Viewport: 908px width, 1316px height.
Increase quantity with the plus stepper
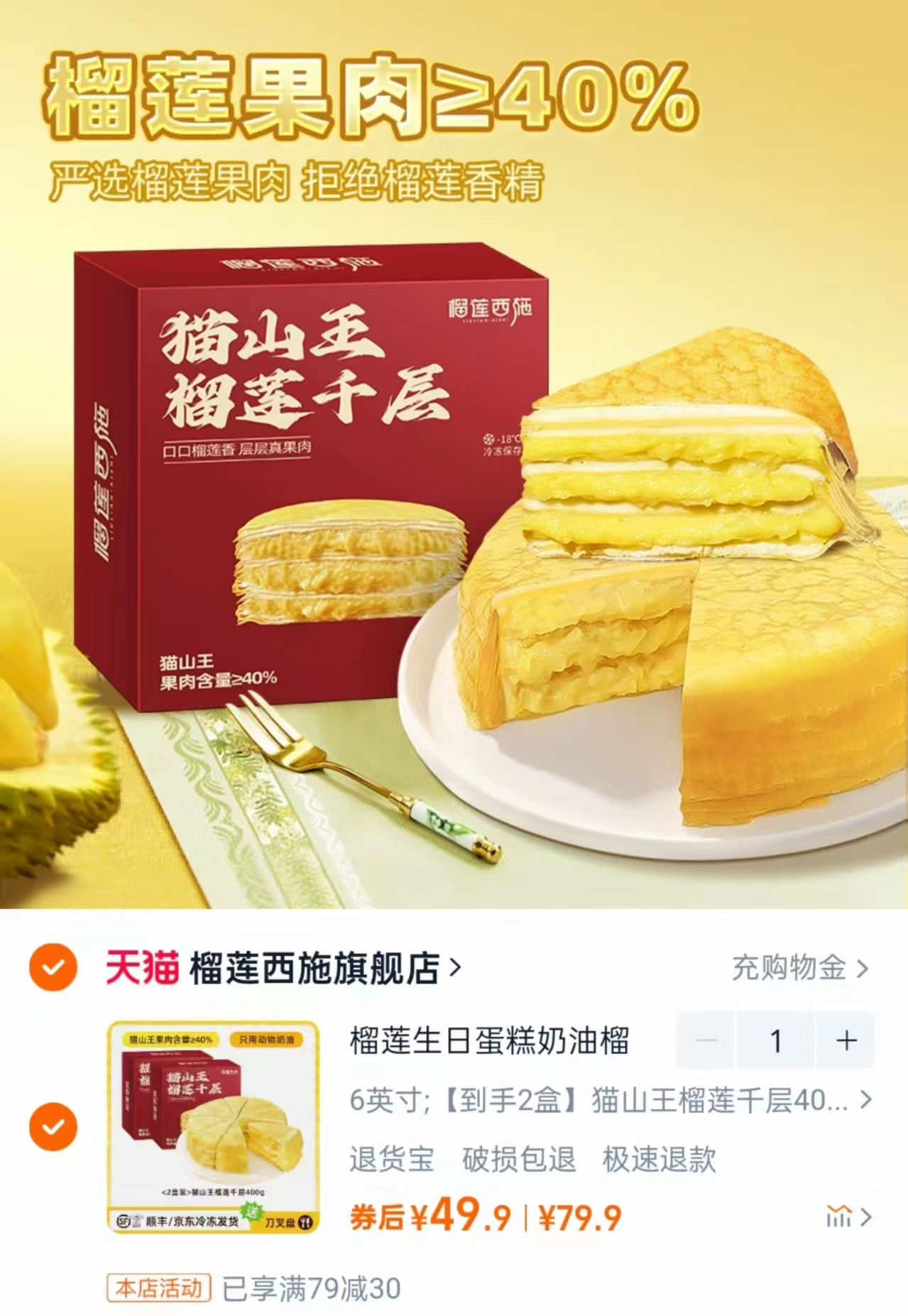tap(844, 1041)
